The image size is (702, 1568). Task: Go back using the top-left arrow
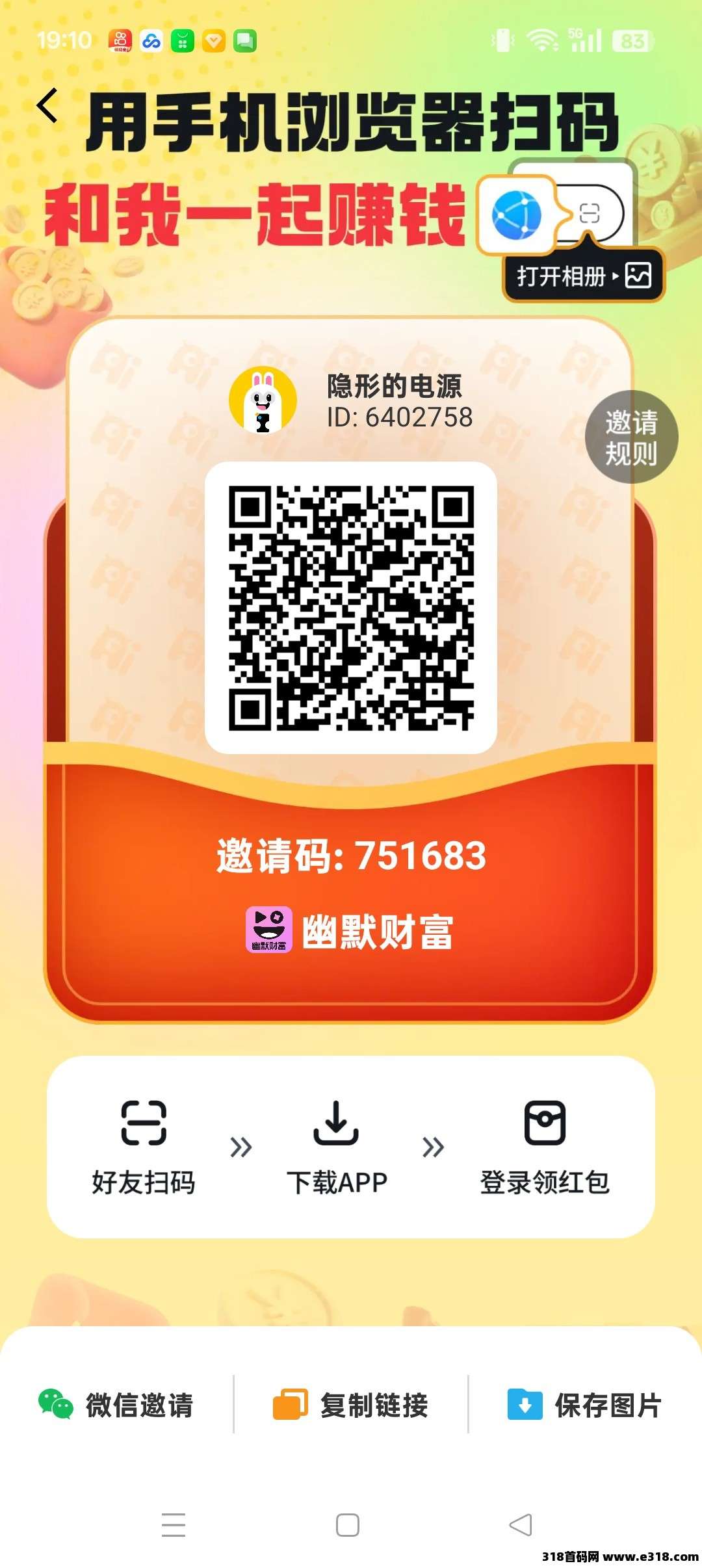click(x=48, y=106)
